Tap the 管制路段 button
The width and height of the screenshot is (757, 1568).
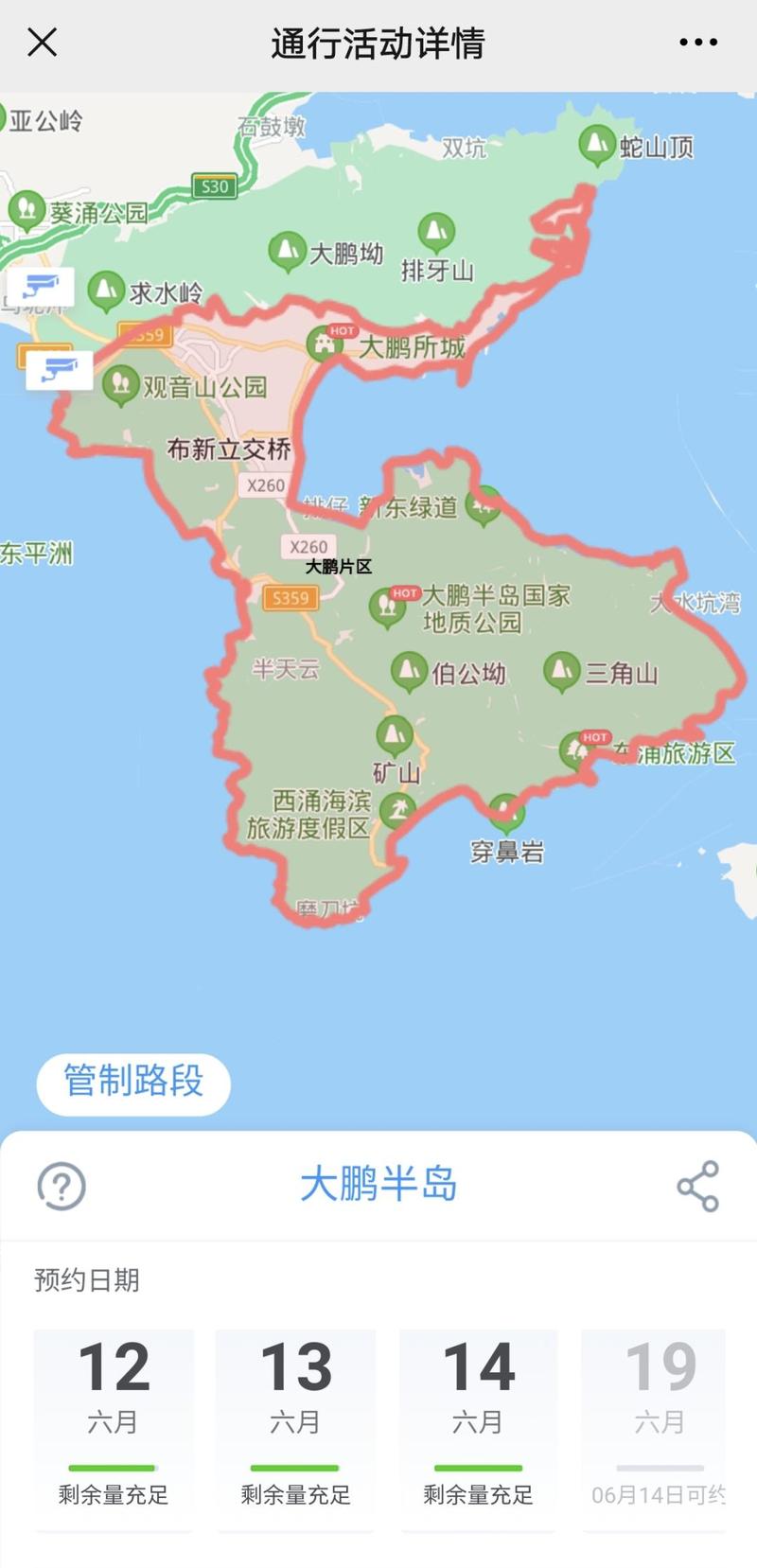tap(133, 1082)
